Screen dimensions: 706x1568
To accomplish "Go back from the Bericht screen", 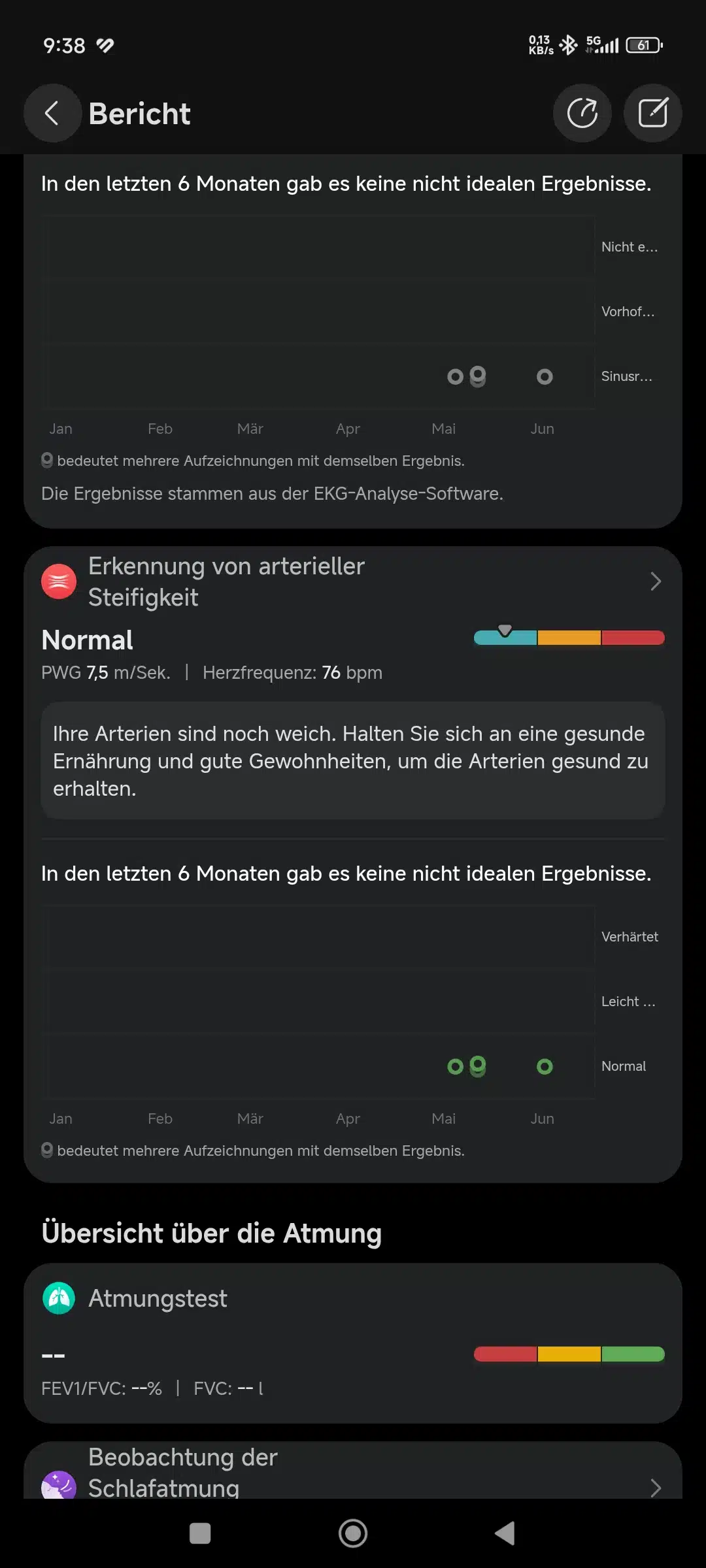I will click(x=52, y=113).
